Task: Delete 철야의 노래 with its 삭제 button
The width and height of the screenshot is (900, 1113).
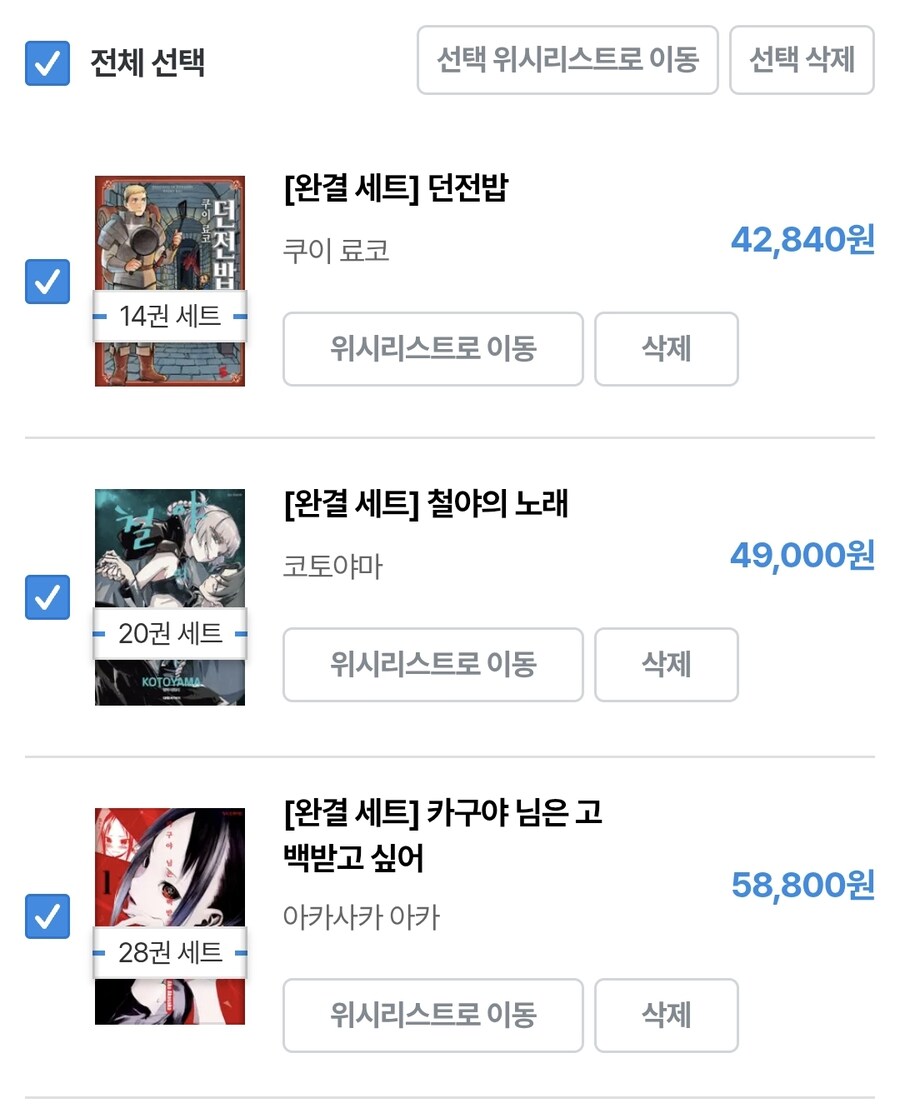Action: coord(666,665)
